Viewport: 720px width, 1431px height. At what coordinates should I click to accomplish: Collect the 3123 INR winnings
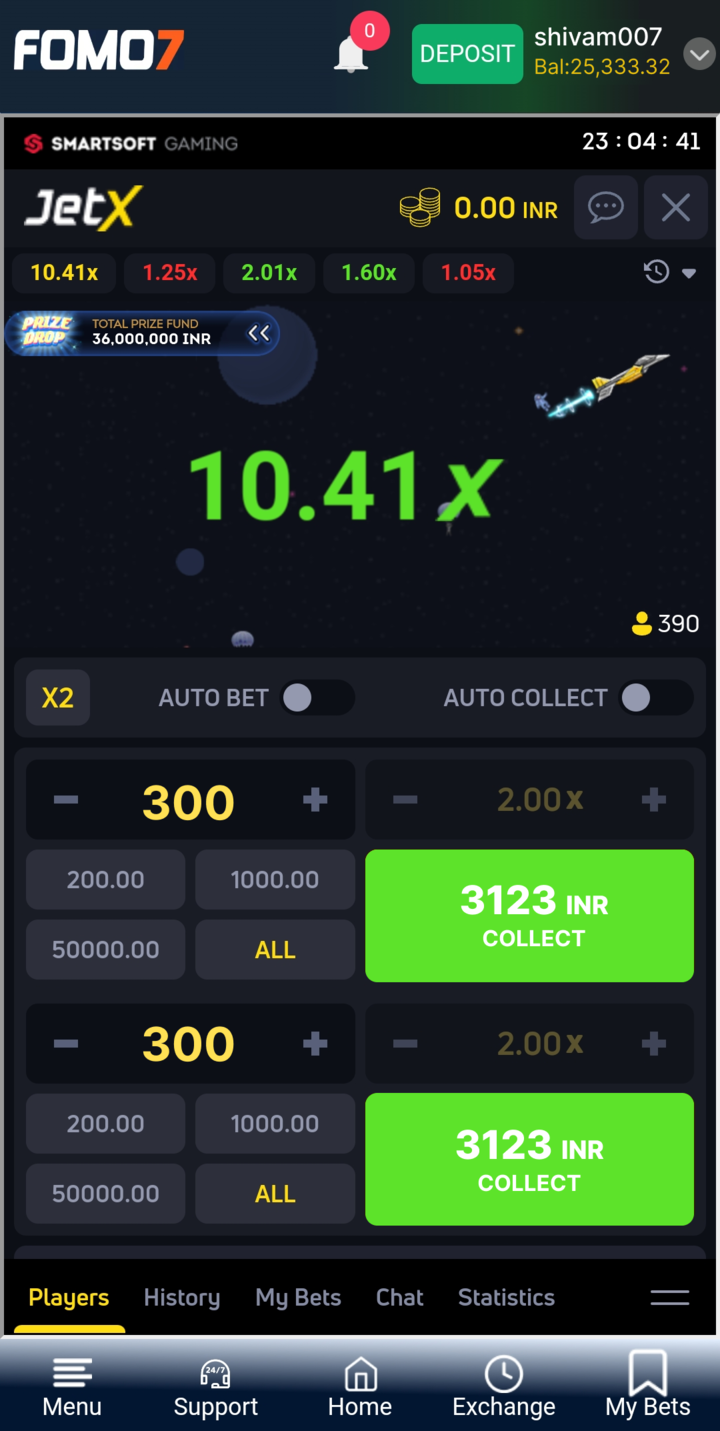click(529, 915)
